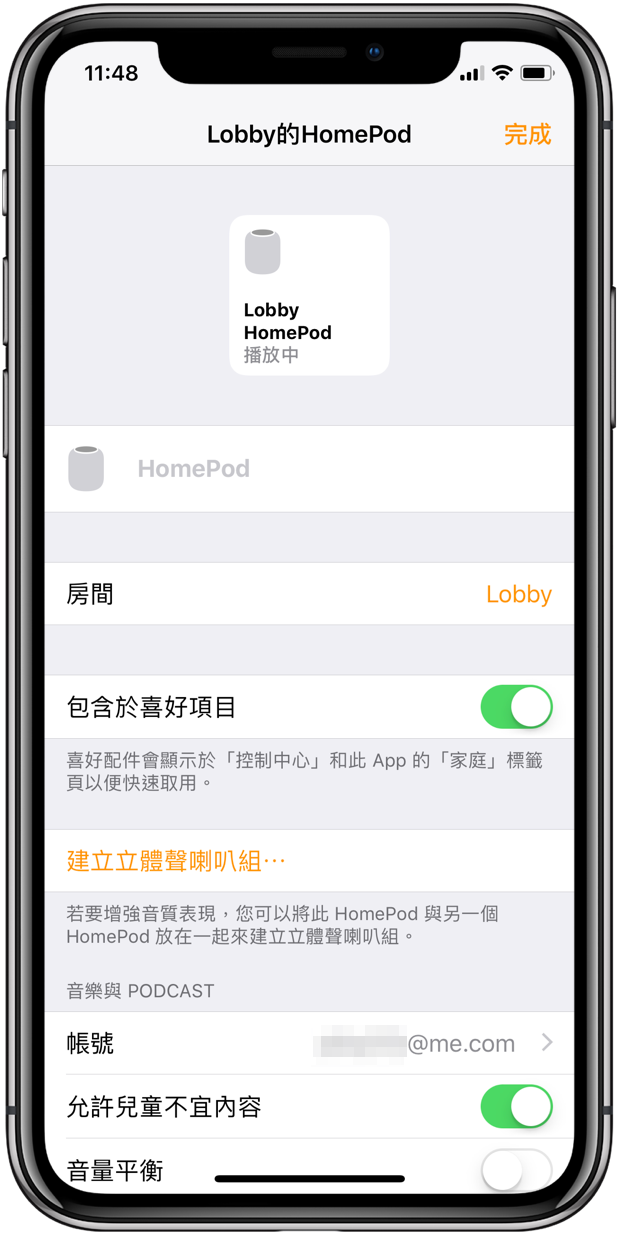620x1234 pixels.
Task: Tap 完成 to finish HomePod settings
Action: pos(527,134)
